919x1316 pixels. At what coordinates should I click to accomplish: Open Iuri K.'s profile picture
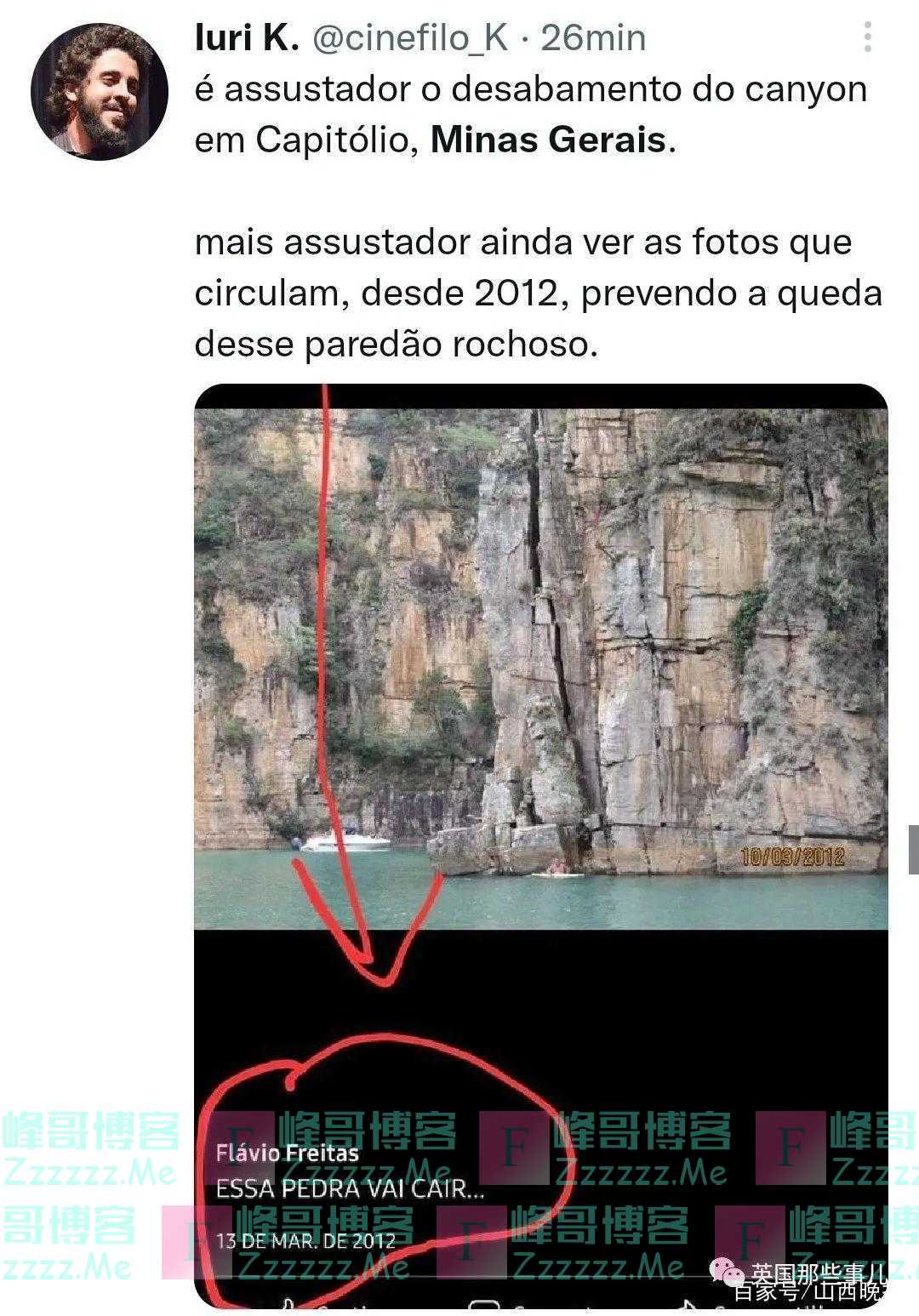tap(99, 92)
